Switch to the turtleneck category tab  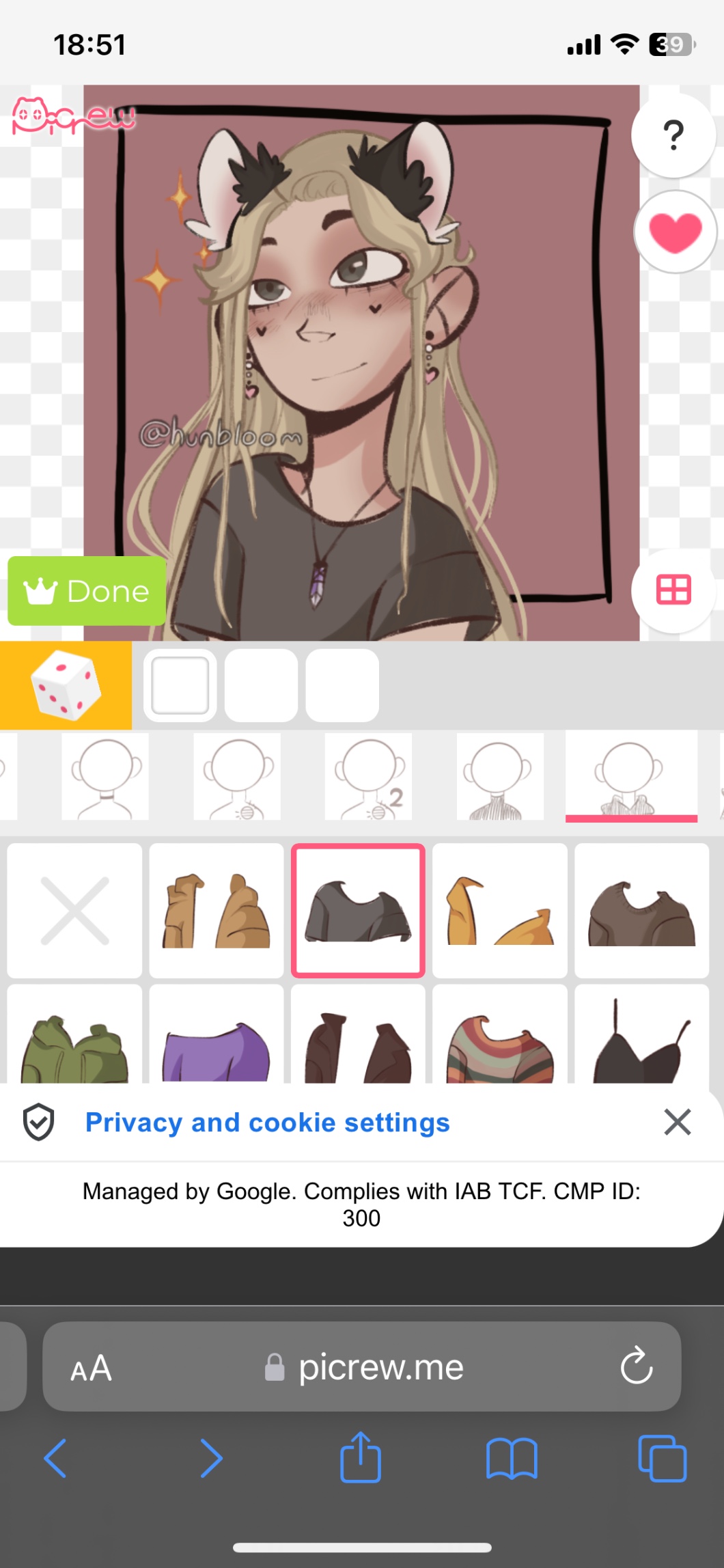500,777
